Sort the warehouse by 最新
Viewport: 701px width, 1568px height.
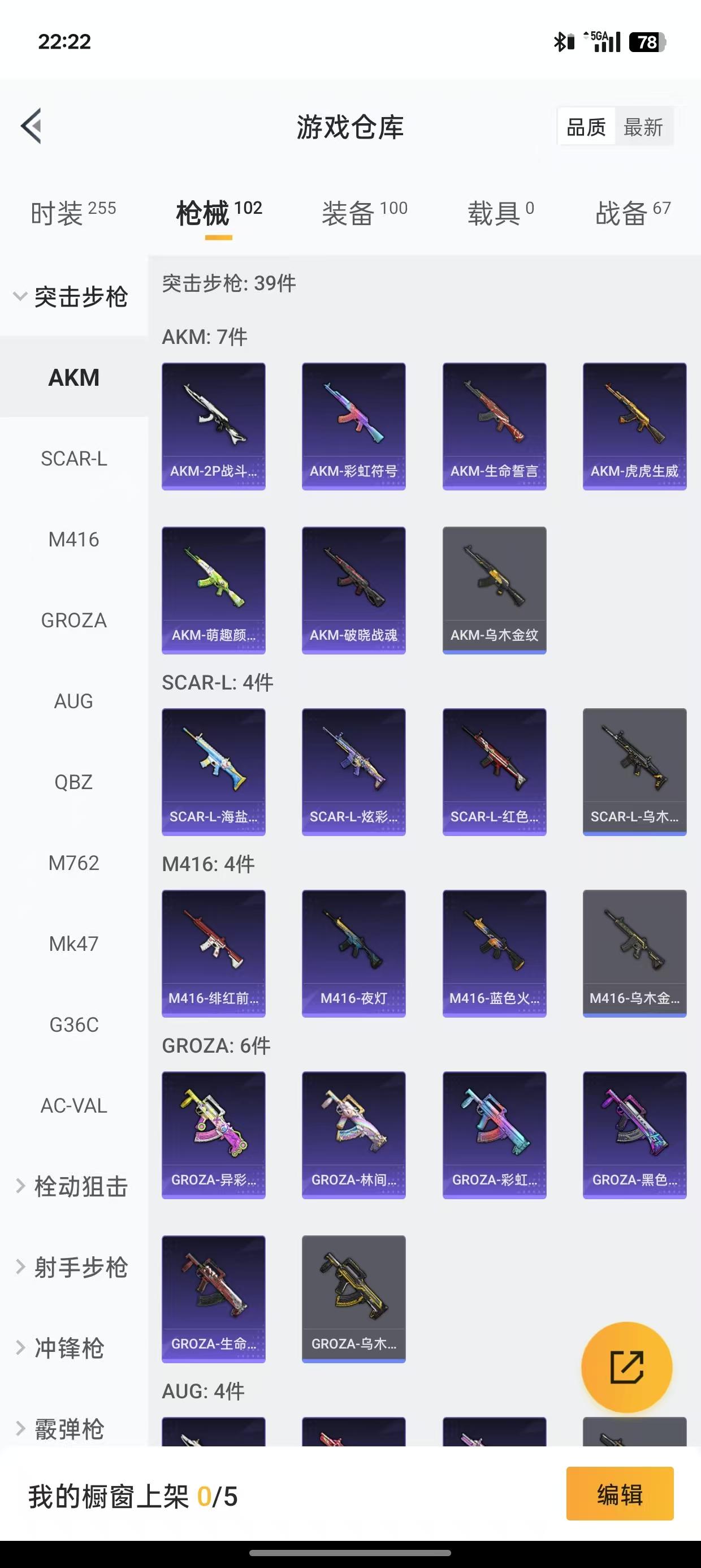pos(643,127)
